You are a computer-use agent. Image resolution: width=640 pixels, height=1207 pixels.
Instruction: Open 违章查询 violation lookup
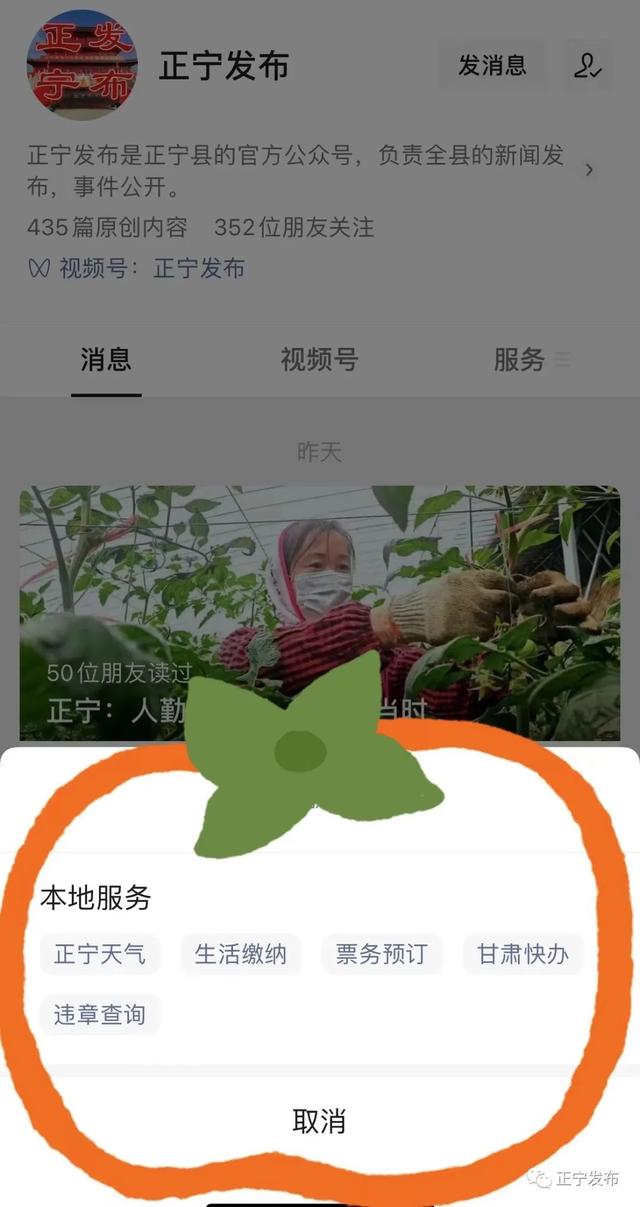(x=100, y=1014)
